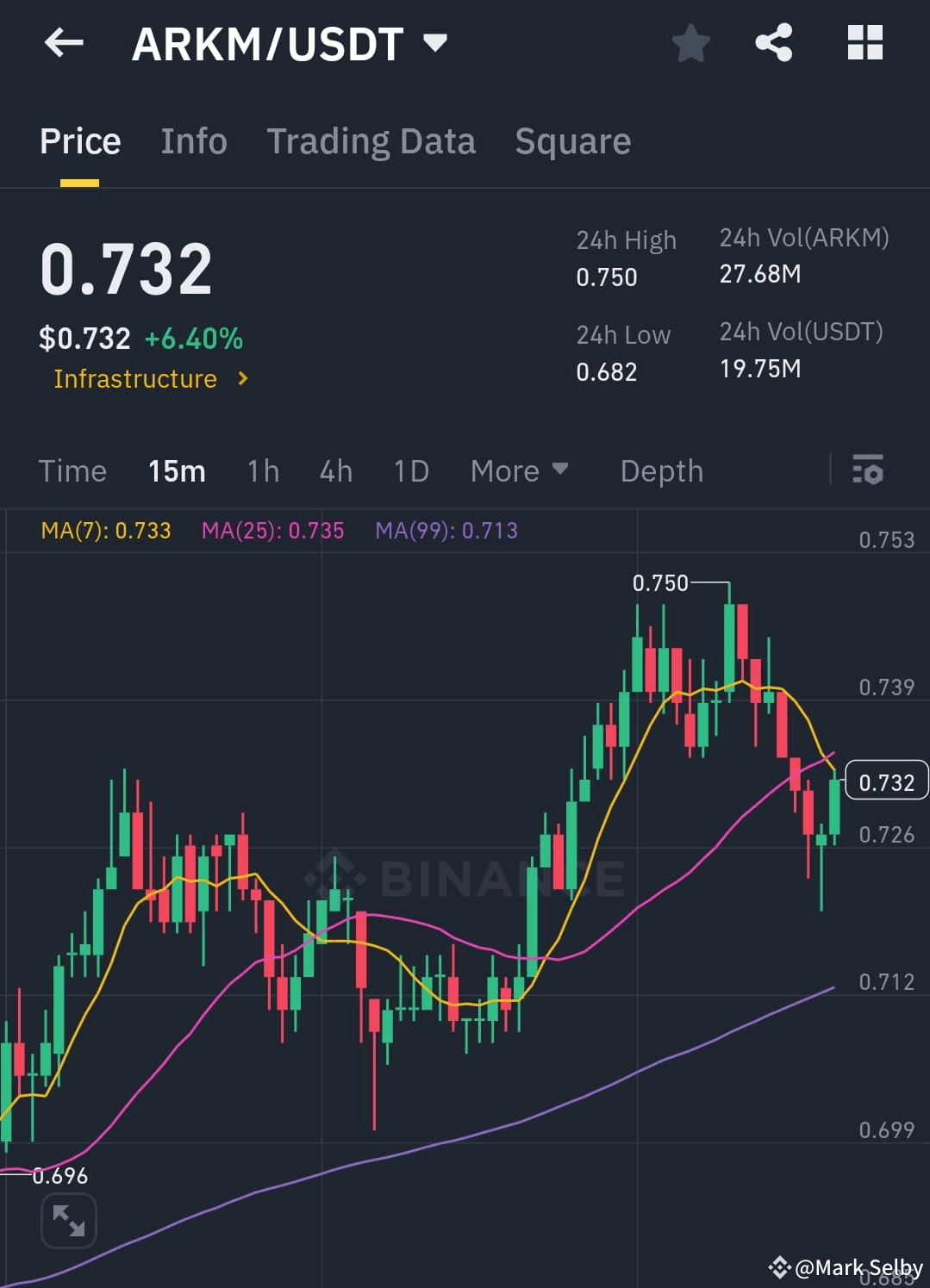Open the grid layout icon top right
The width and height of the screenshot is (930, 1288).
pyautogui.click(x=864, y=43)
